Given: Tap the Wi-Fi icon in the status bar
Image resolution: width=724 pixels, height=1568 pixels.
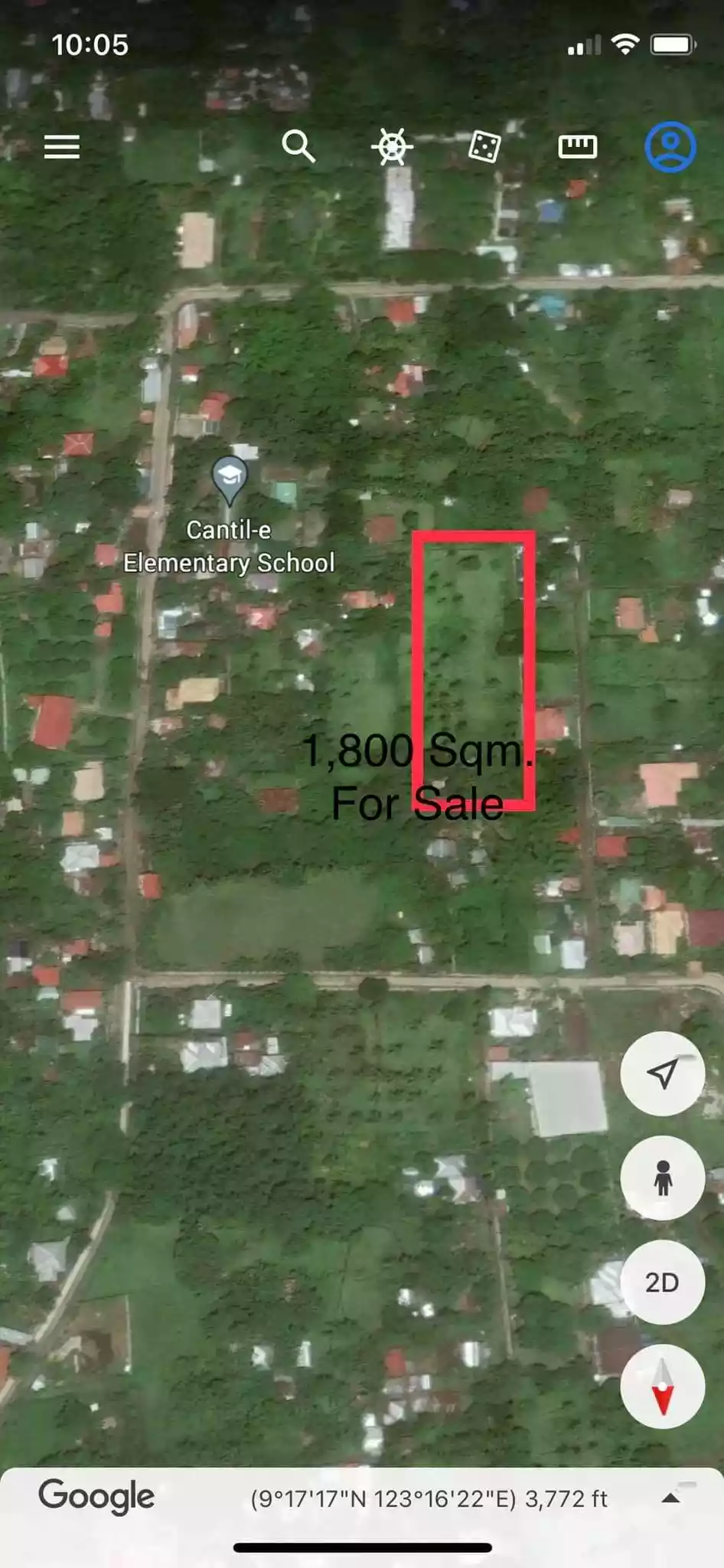Looking at the screenshot, I should pyautogui.click(x=625, y=44).
